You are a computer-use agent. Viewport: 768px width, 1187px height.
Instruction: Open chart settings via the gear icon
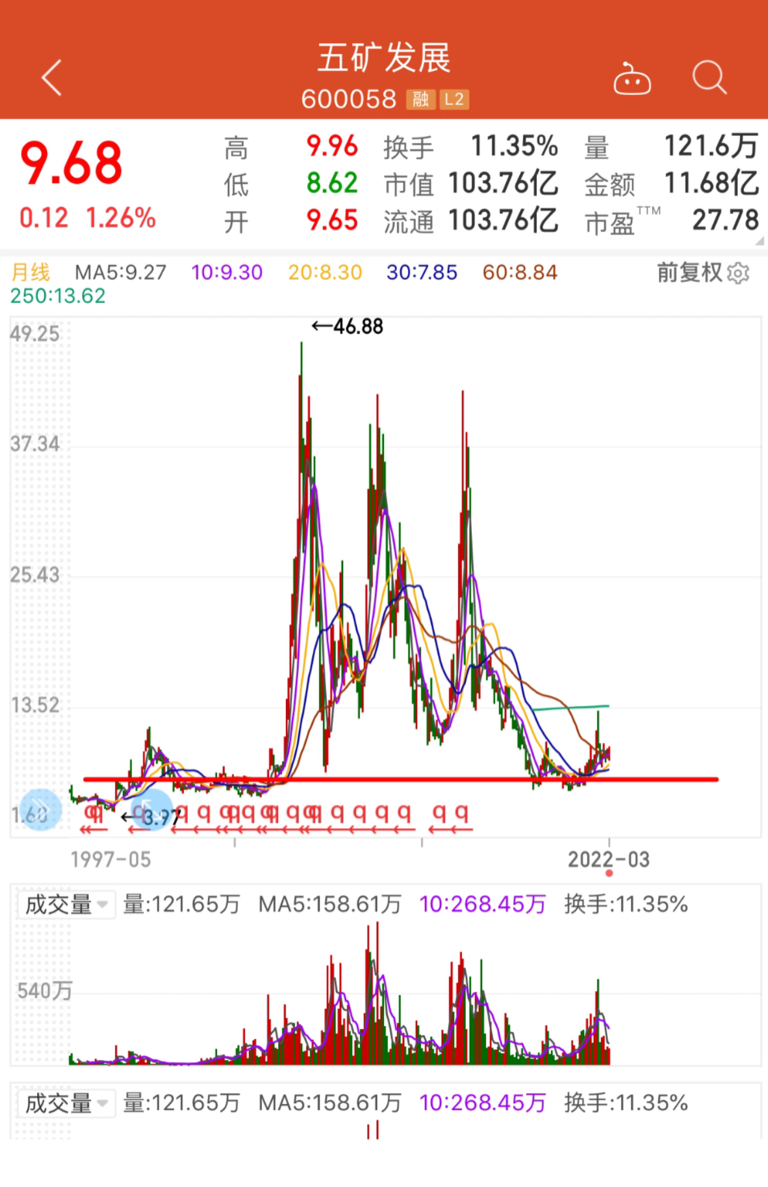coord(737,272)
